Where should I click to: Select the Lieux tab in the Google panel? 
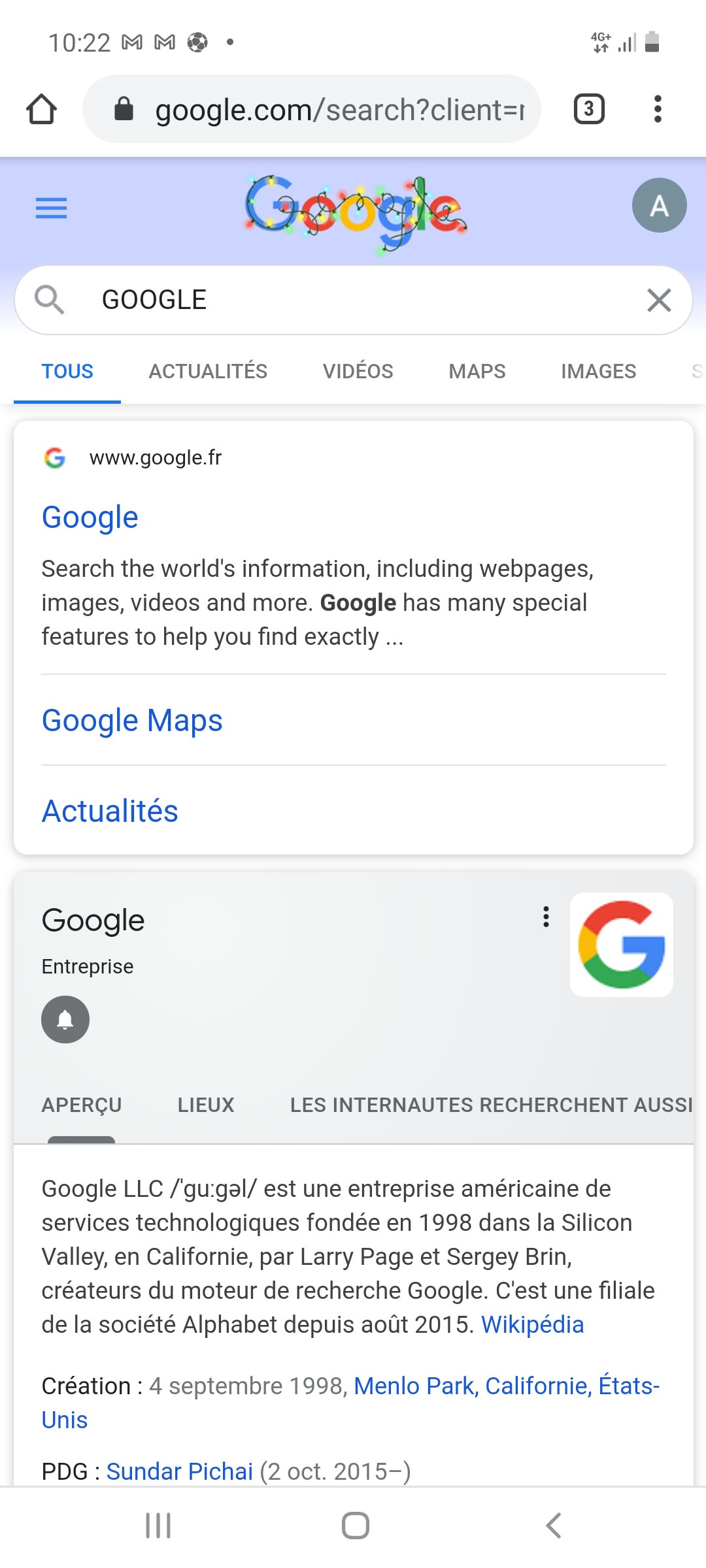(205, 1105)
